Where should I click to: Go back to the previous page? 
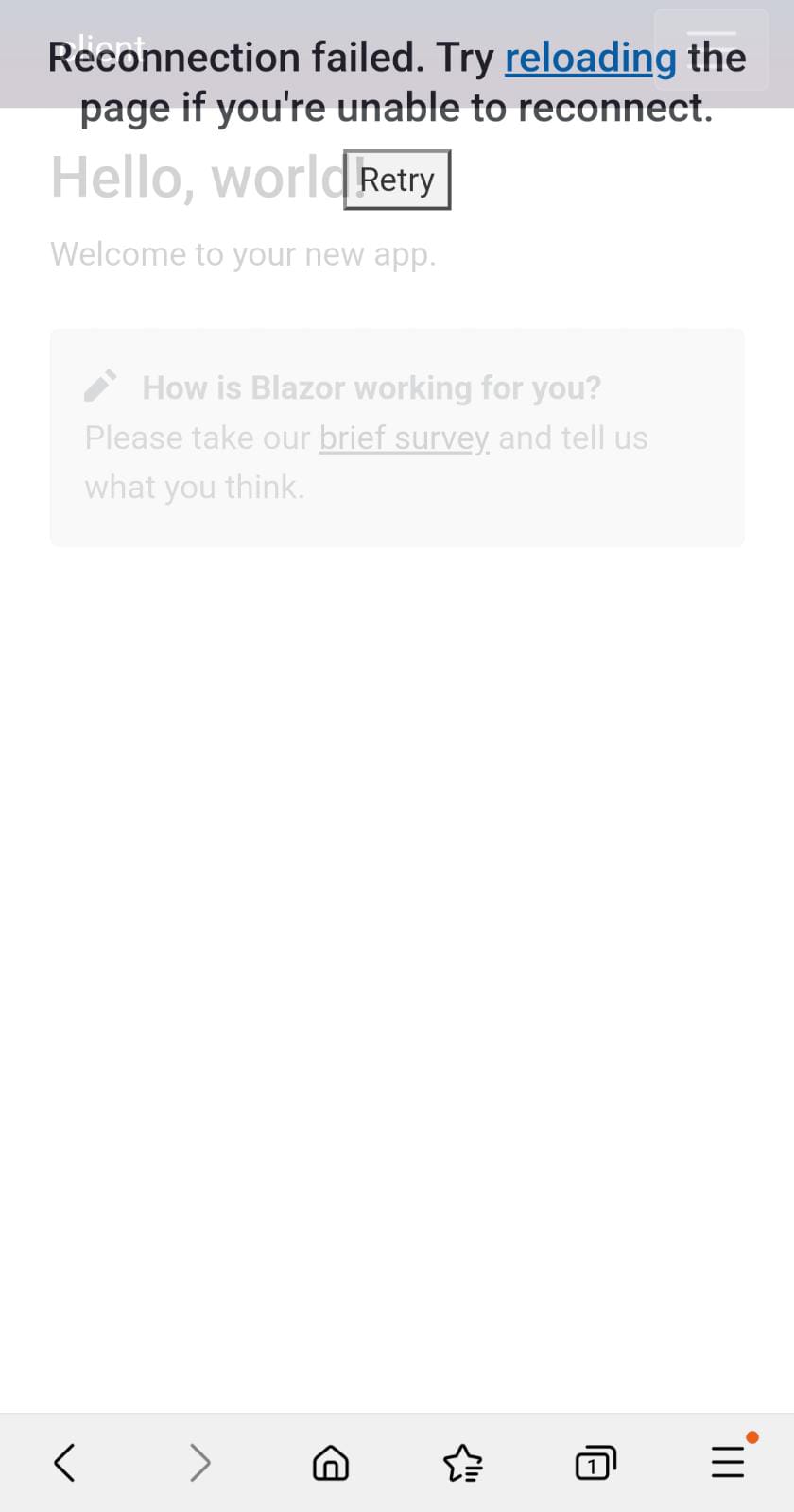tap(64, 1463)
